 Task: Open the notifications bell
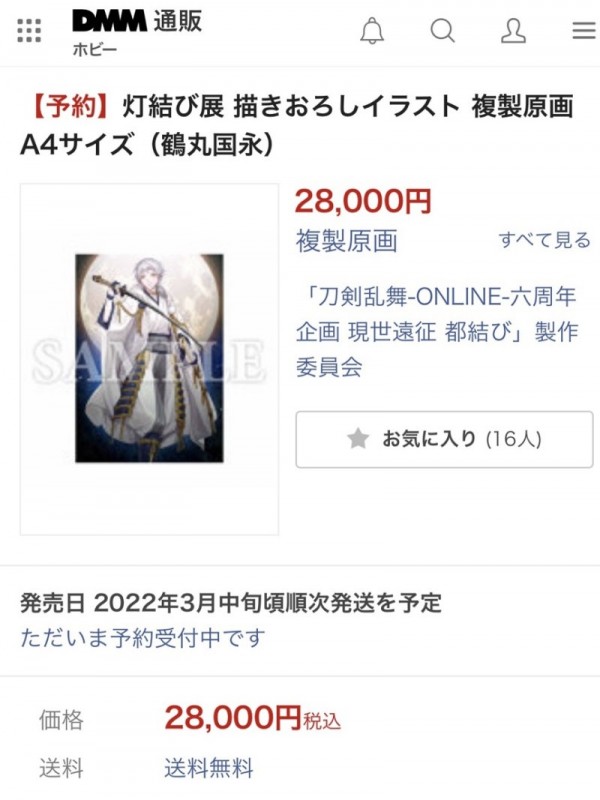[372, 31]
